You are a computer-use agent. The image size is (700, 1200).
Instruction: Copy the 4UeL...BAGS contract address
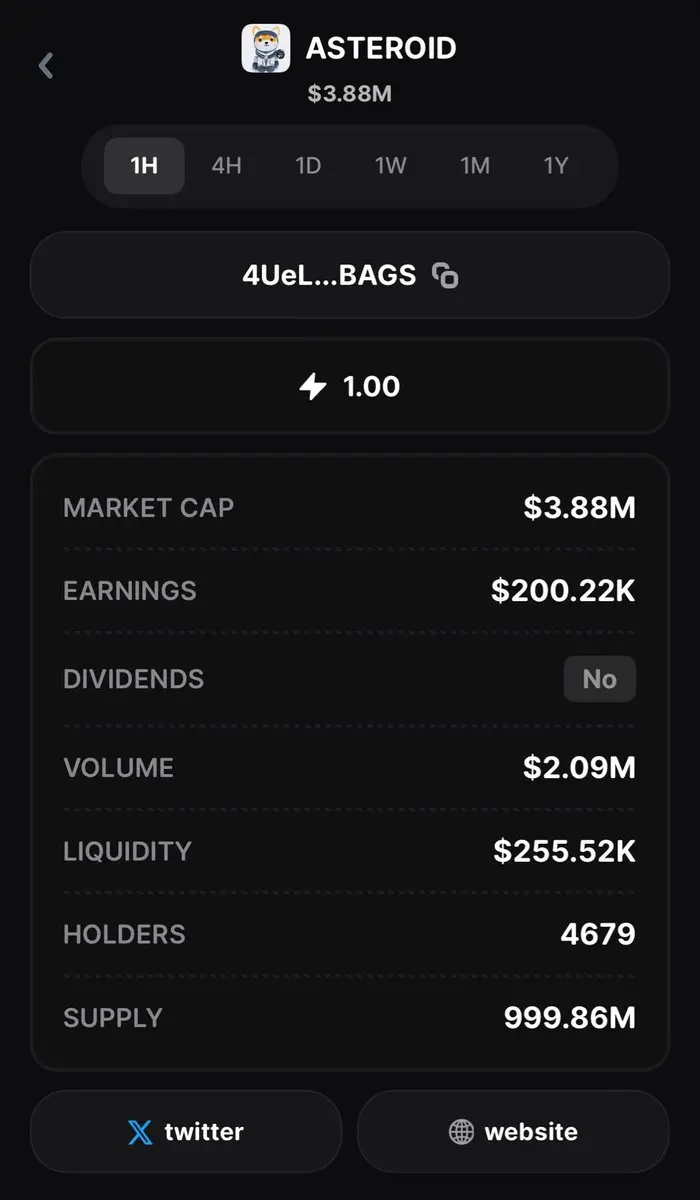coord(445,275)
